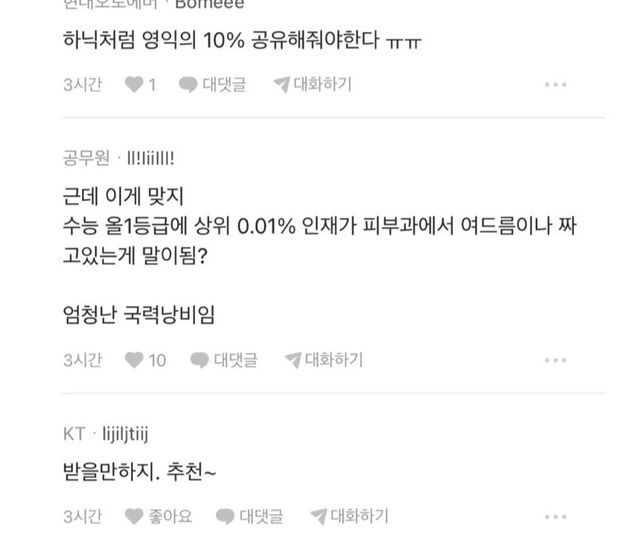Tap 좋아요 on the KT comment
640x547 pixels.
pyautogui.click(x=158, y=517)
